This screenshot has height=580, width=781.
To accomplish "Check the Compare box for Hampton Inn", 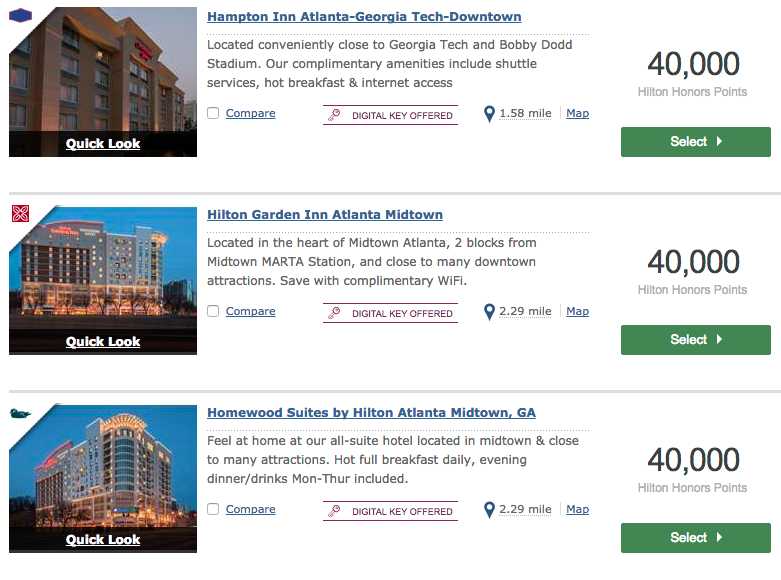I will tap(213, 114).
